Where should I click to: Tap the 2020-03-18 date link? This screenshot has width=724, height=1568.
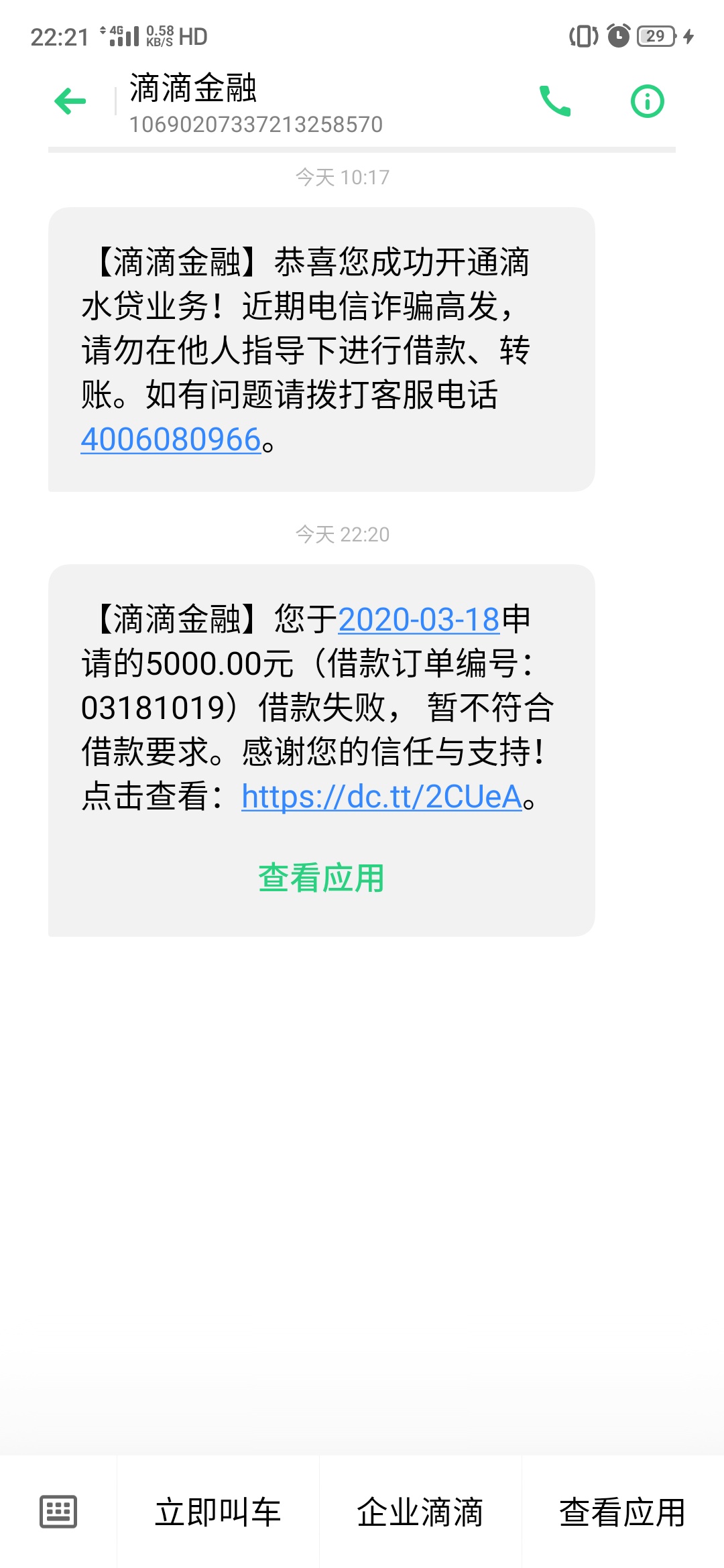[x=419, y=619]
